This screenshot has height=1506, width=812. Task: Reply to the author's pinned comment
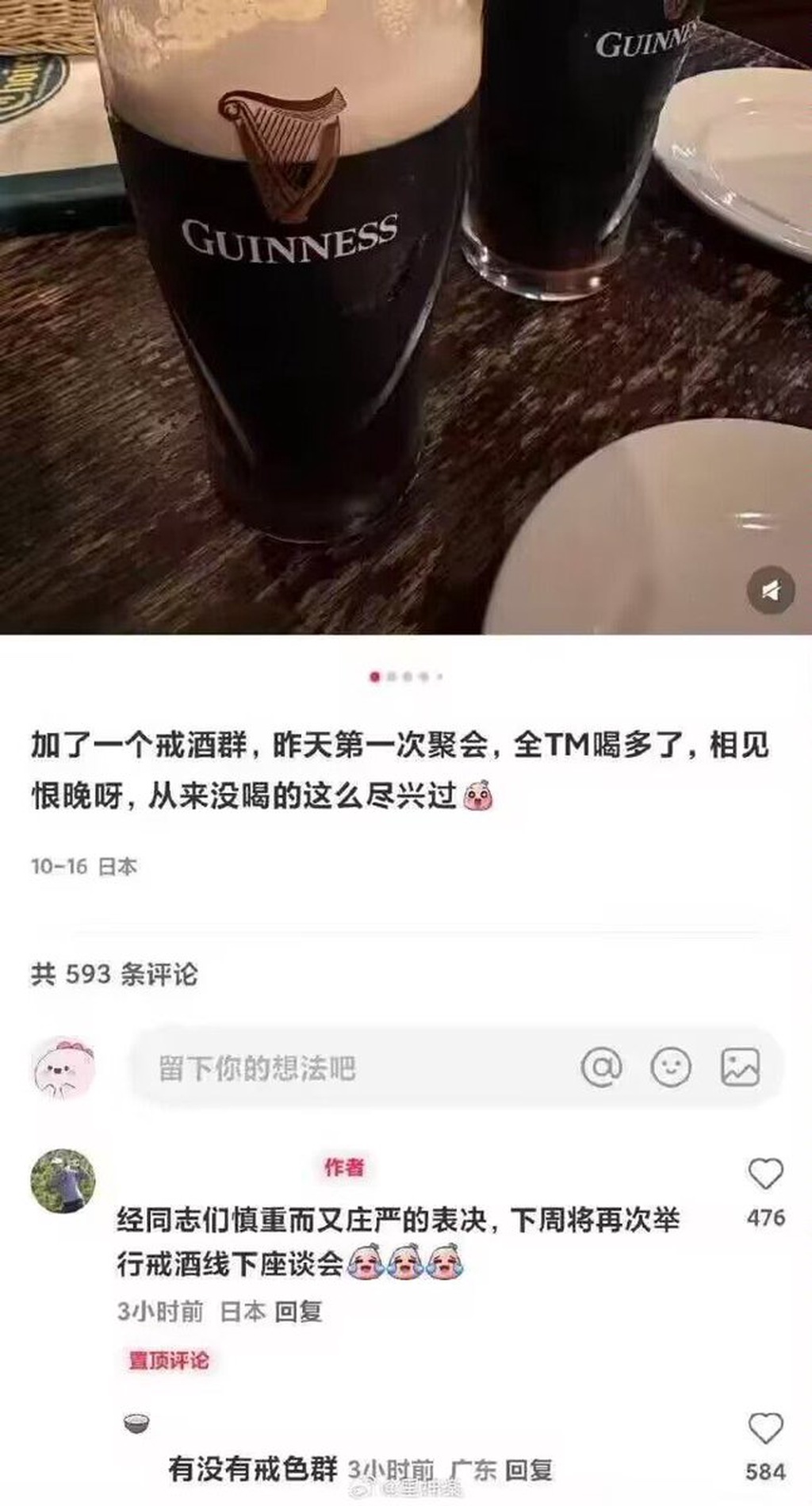coord(298,1312)
